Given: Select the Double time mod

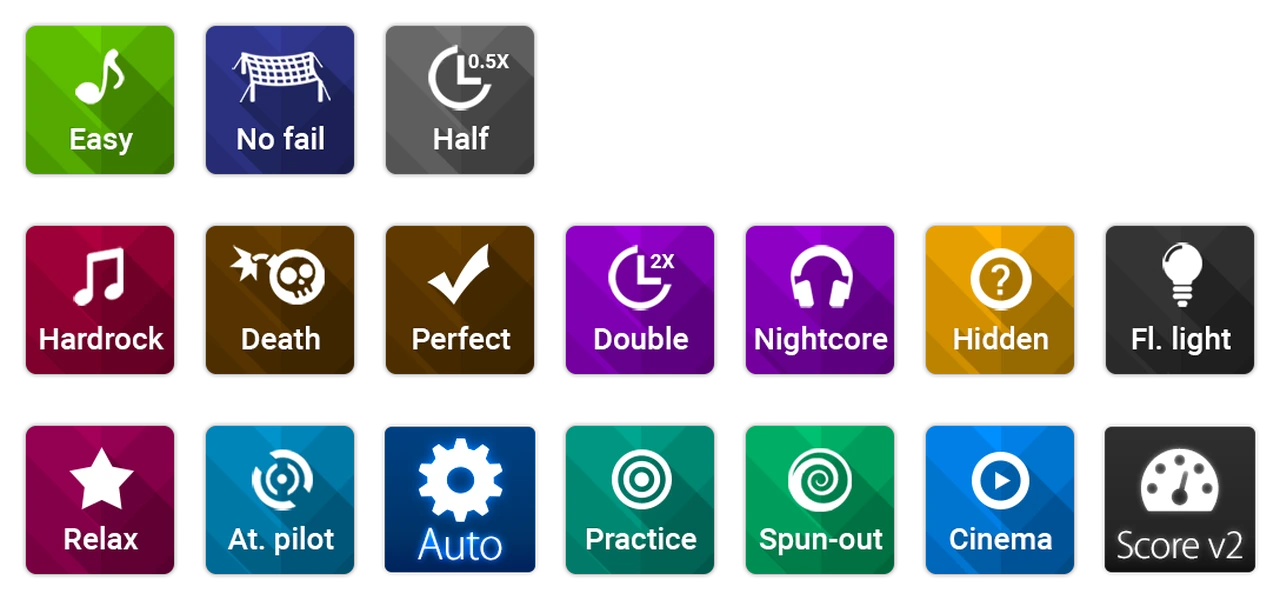Looking at the screenshot, I should tap(640, 300).
